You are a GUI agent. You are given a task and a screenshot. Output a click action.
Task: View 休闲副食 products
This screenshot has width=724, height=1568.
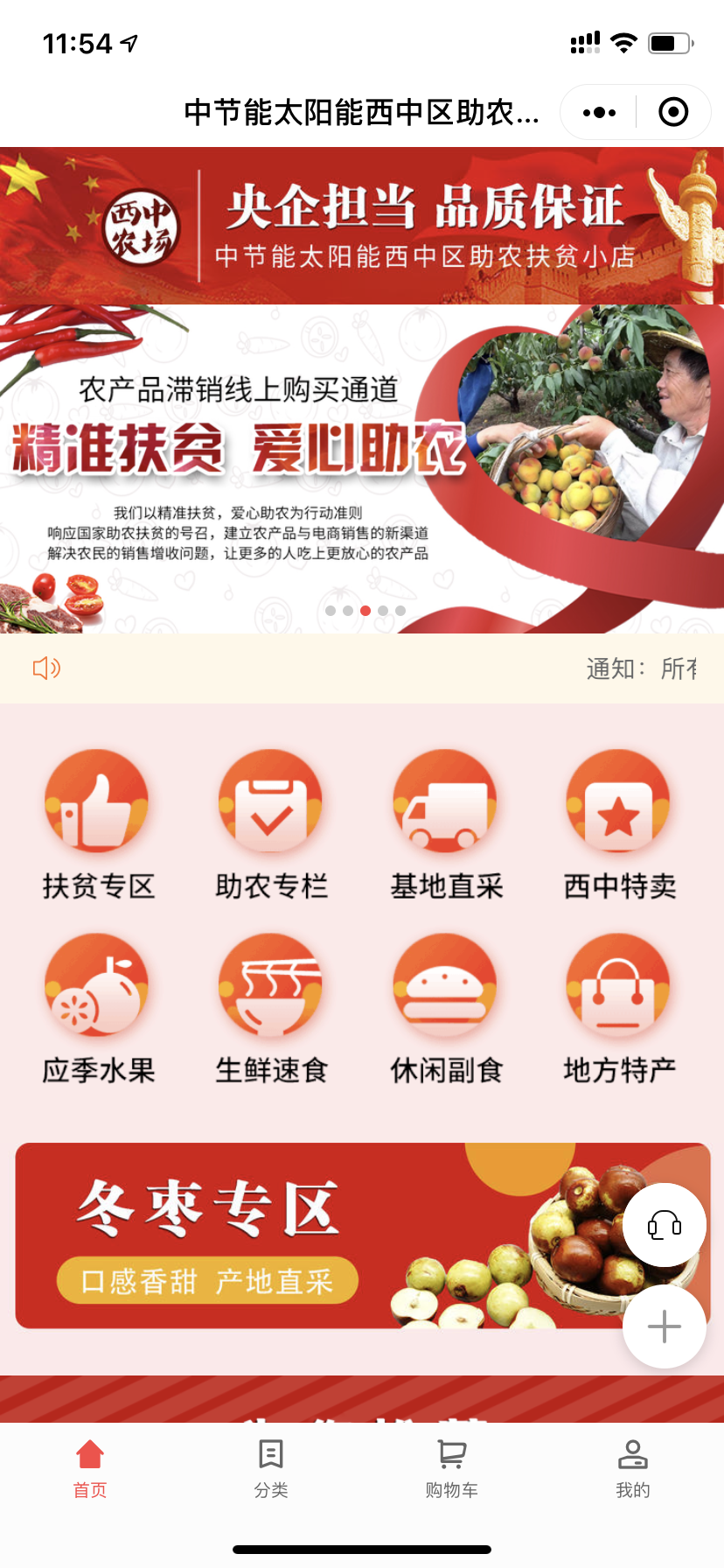[446, 1008]
